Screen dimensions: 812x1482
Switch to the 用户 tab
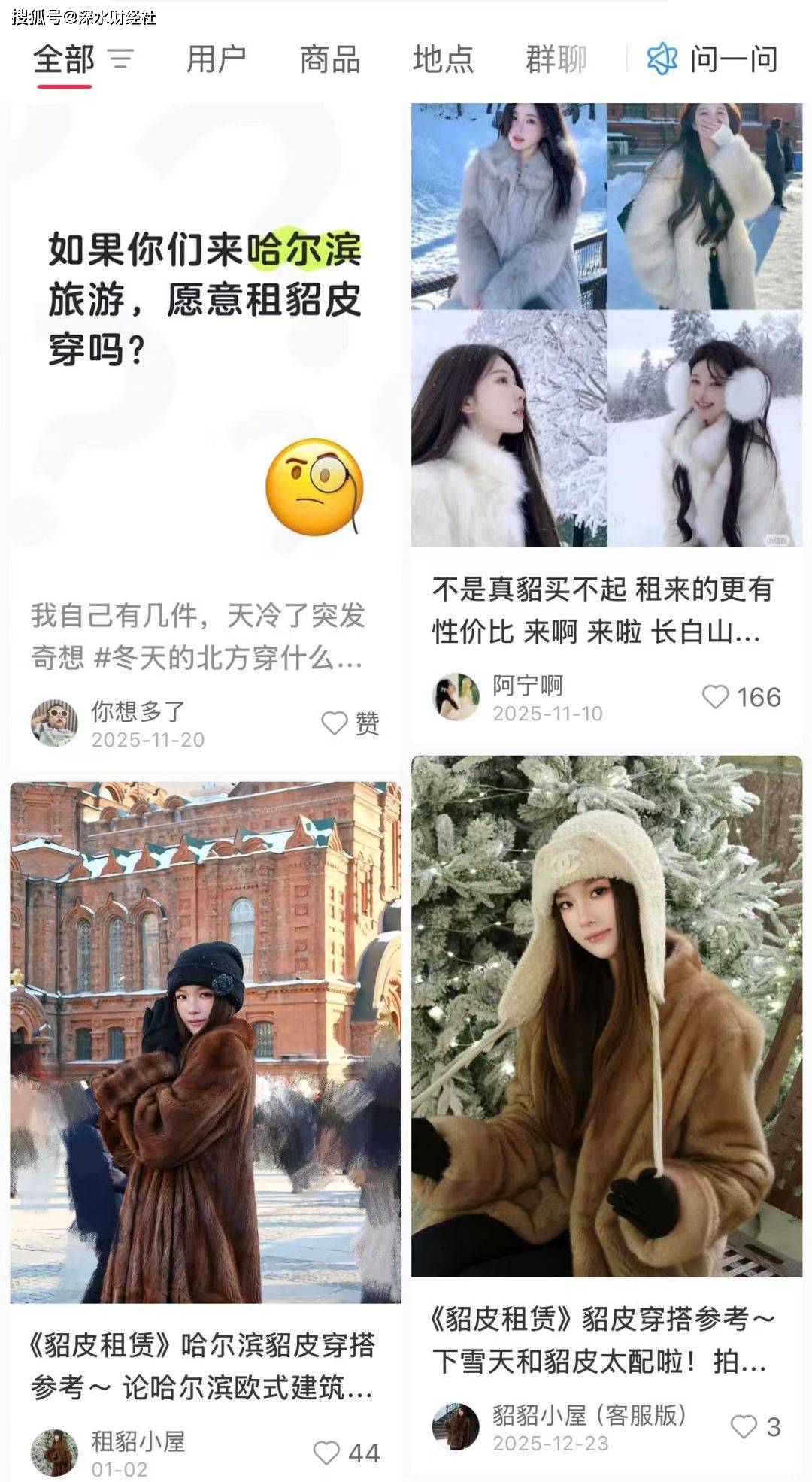(x=216, y=60)
